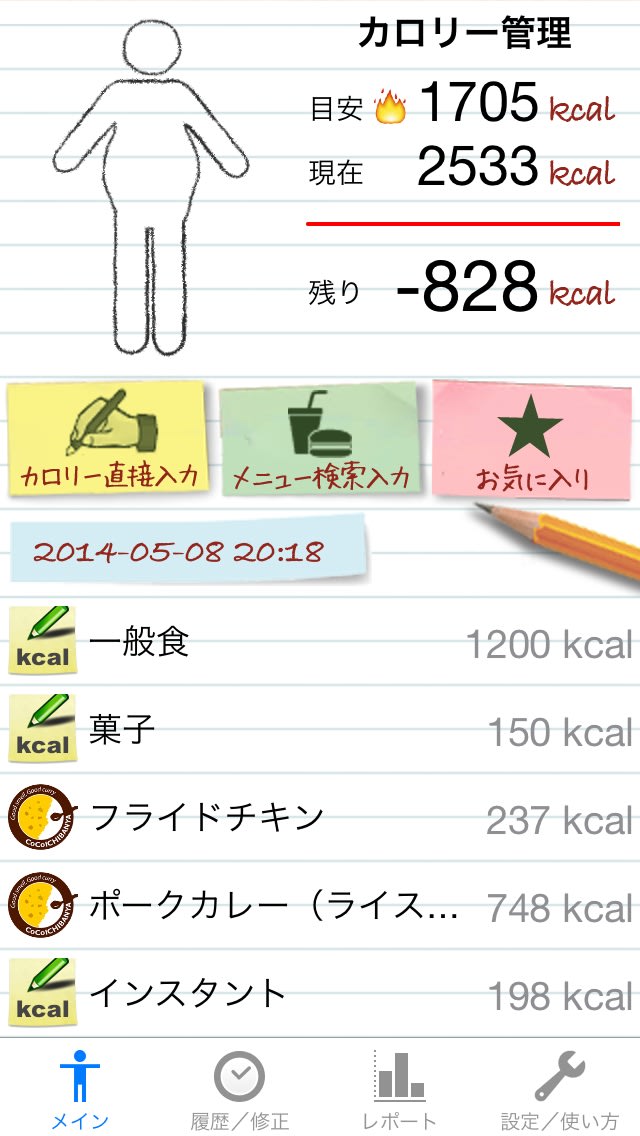Screen dimensions: 640x1136
Task: Open the 一般食 1200 kcal entry
Action: [320, 643]
